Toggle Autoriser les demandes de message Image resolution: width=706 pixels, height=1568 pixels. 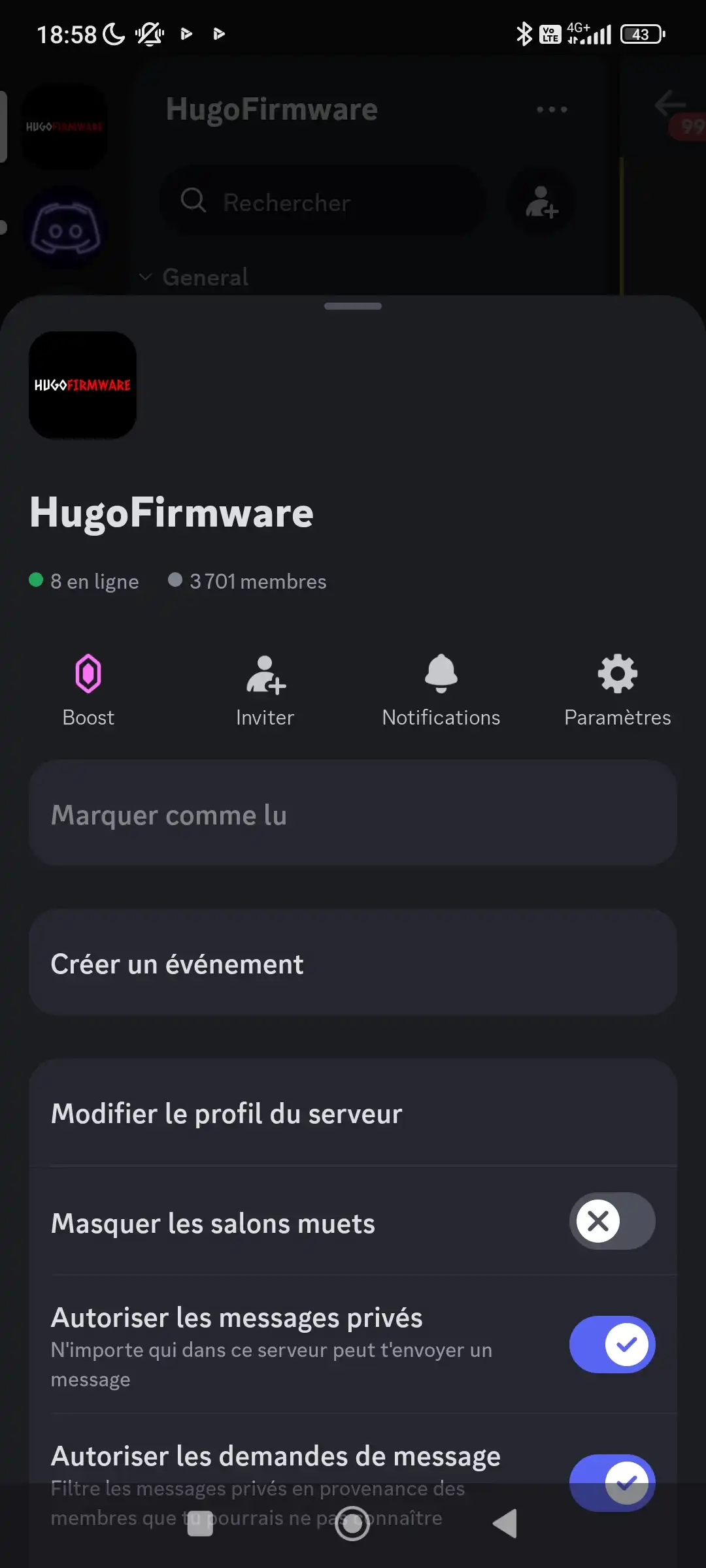[612, 1483]
